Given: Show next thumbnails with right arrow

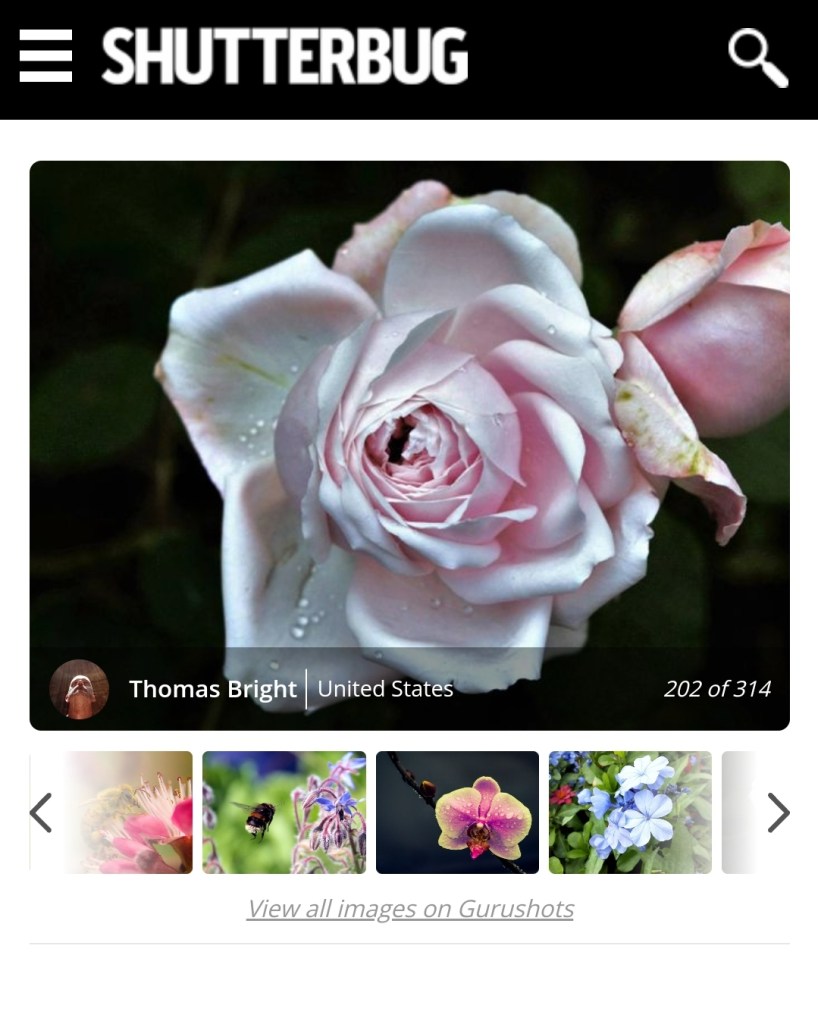Looking at the screenshot, I should coord(777,812).
